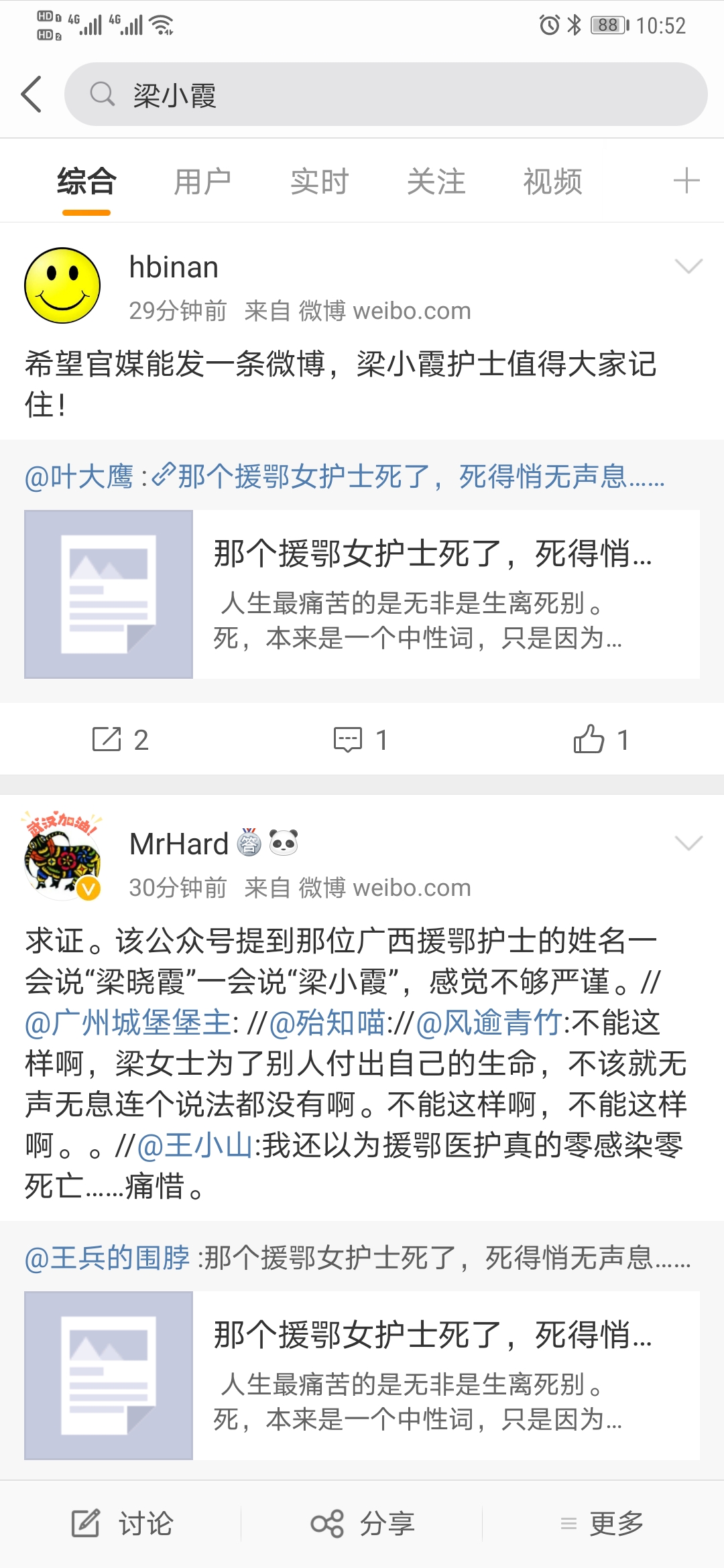Switch to the 关注 tab

coord(436,182)
